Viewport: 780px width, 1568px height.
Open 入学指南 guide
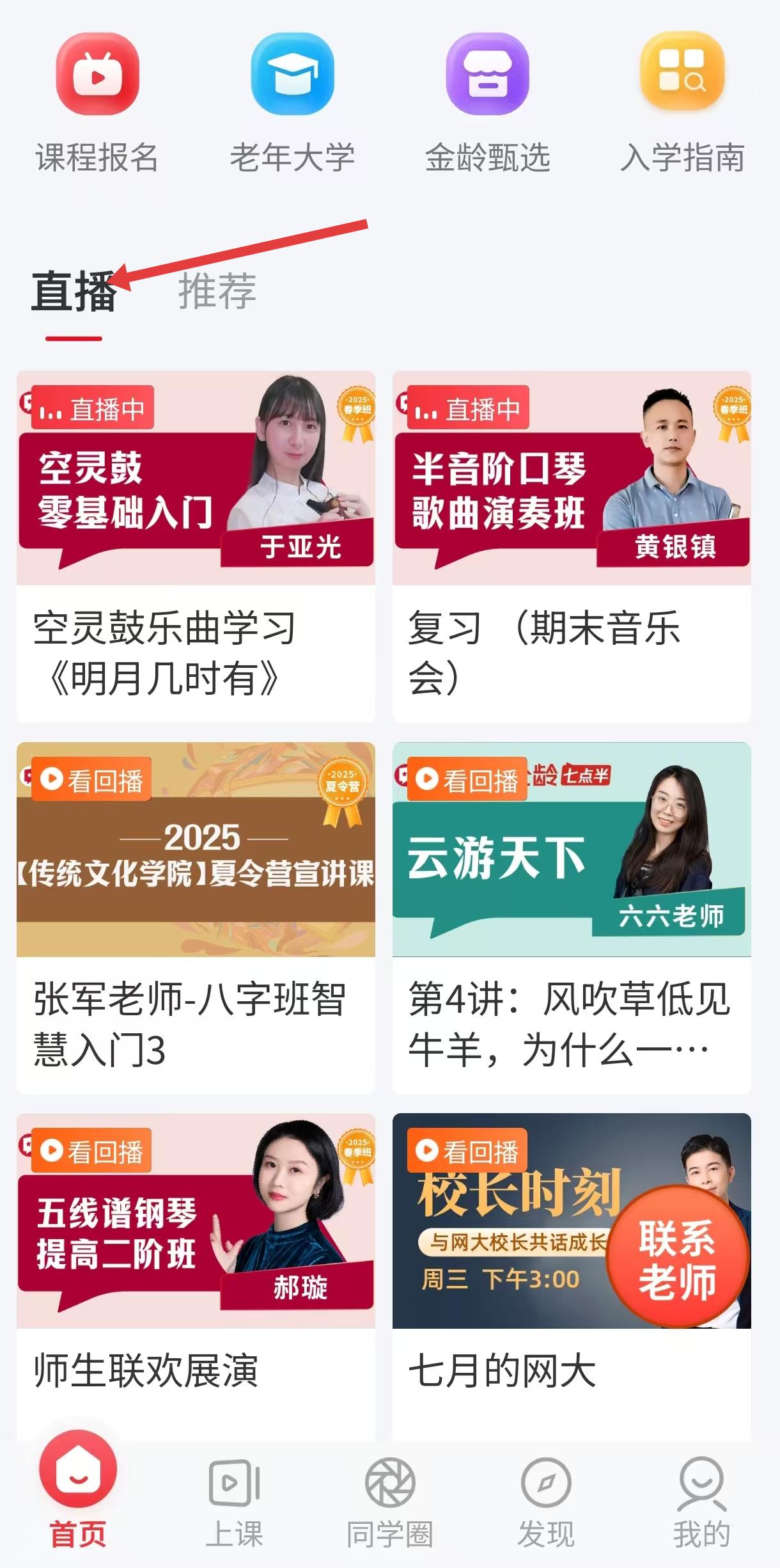pos(682,102)
